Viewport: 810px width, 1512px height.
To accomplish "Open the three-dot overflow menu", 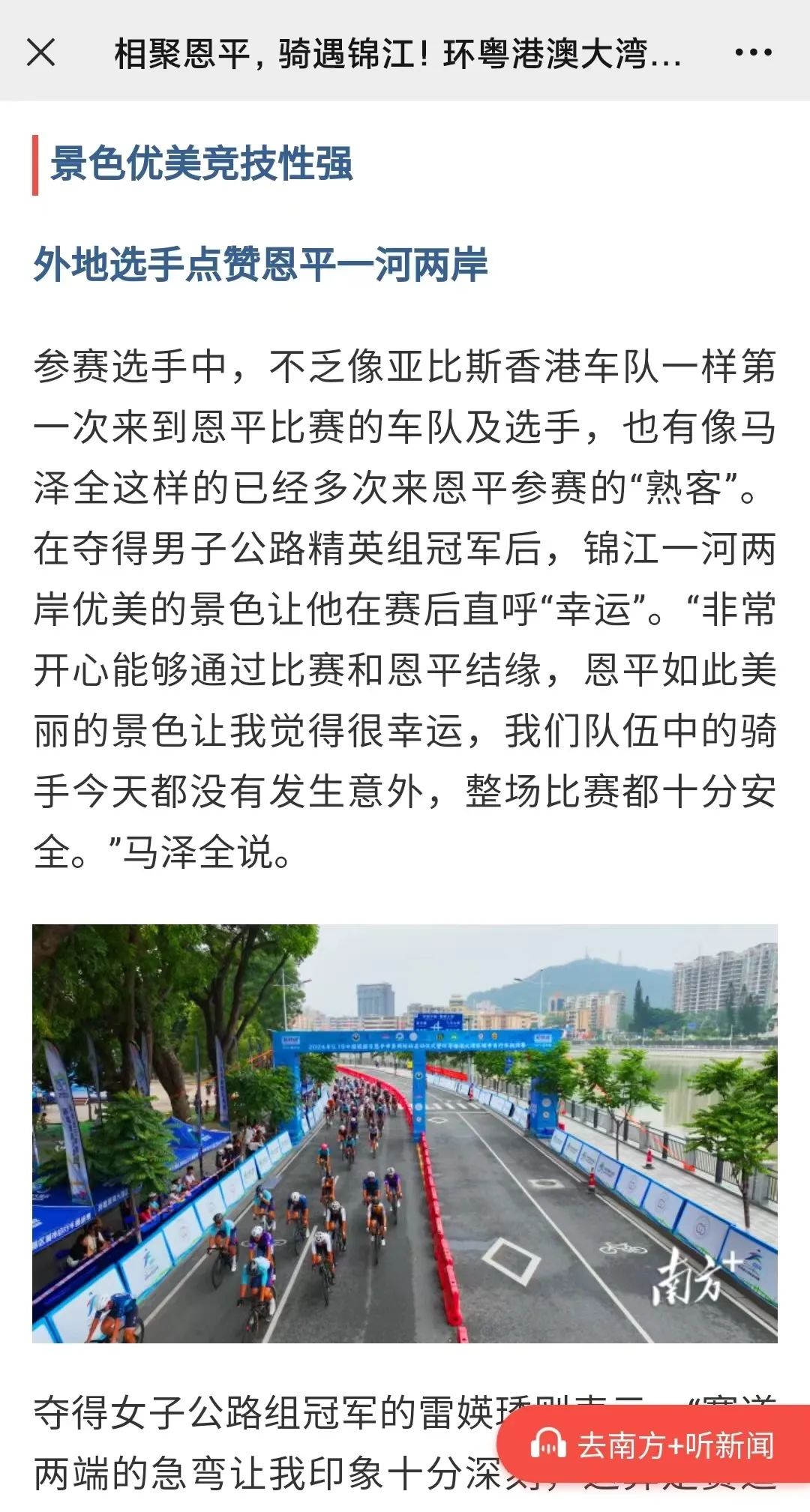I will click(x=752, y=53).
